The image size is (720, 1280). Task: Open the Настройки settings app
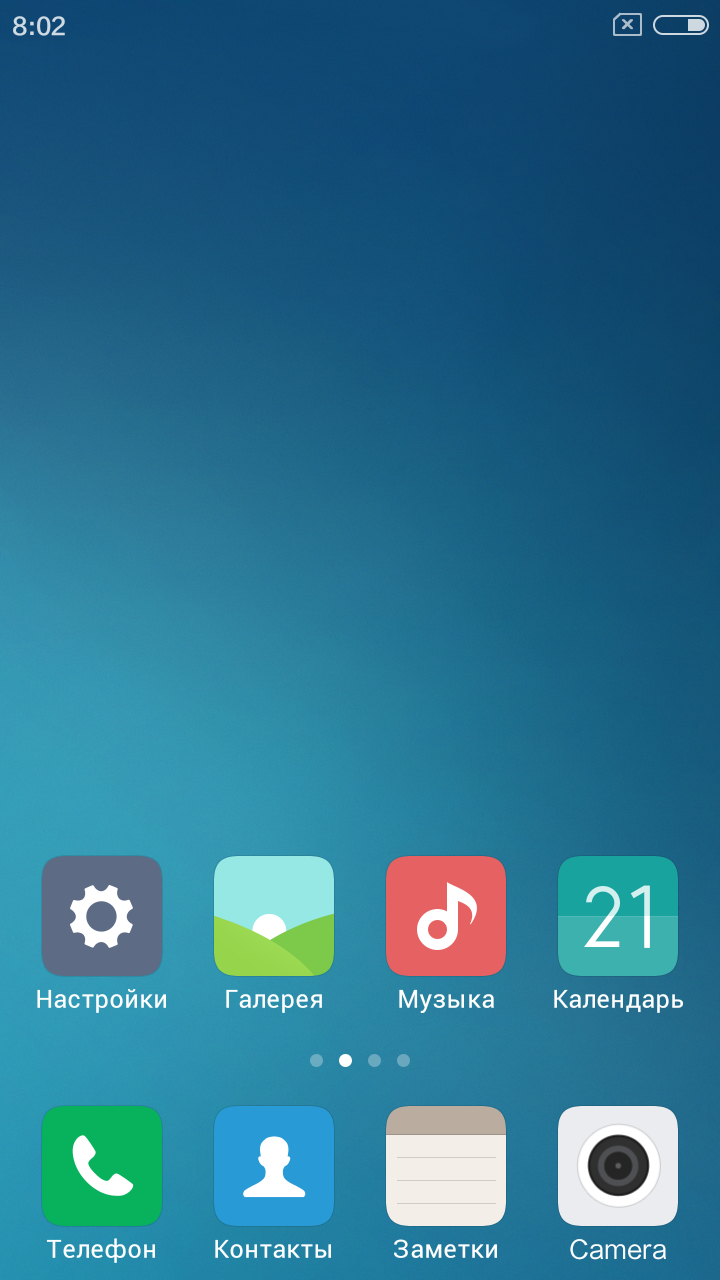point(102,916)
